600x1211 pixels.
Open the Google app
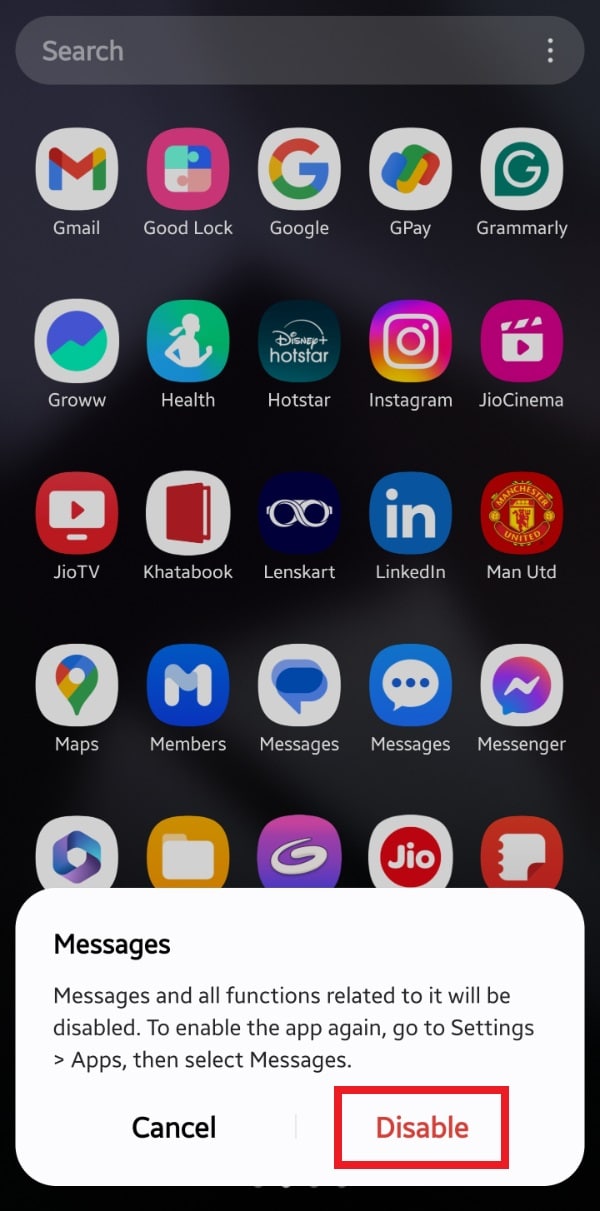point(299,170)
